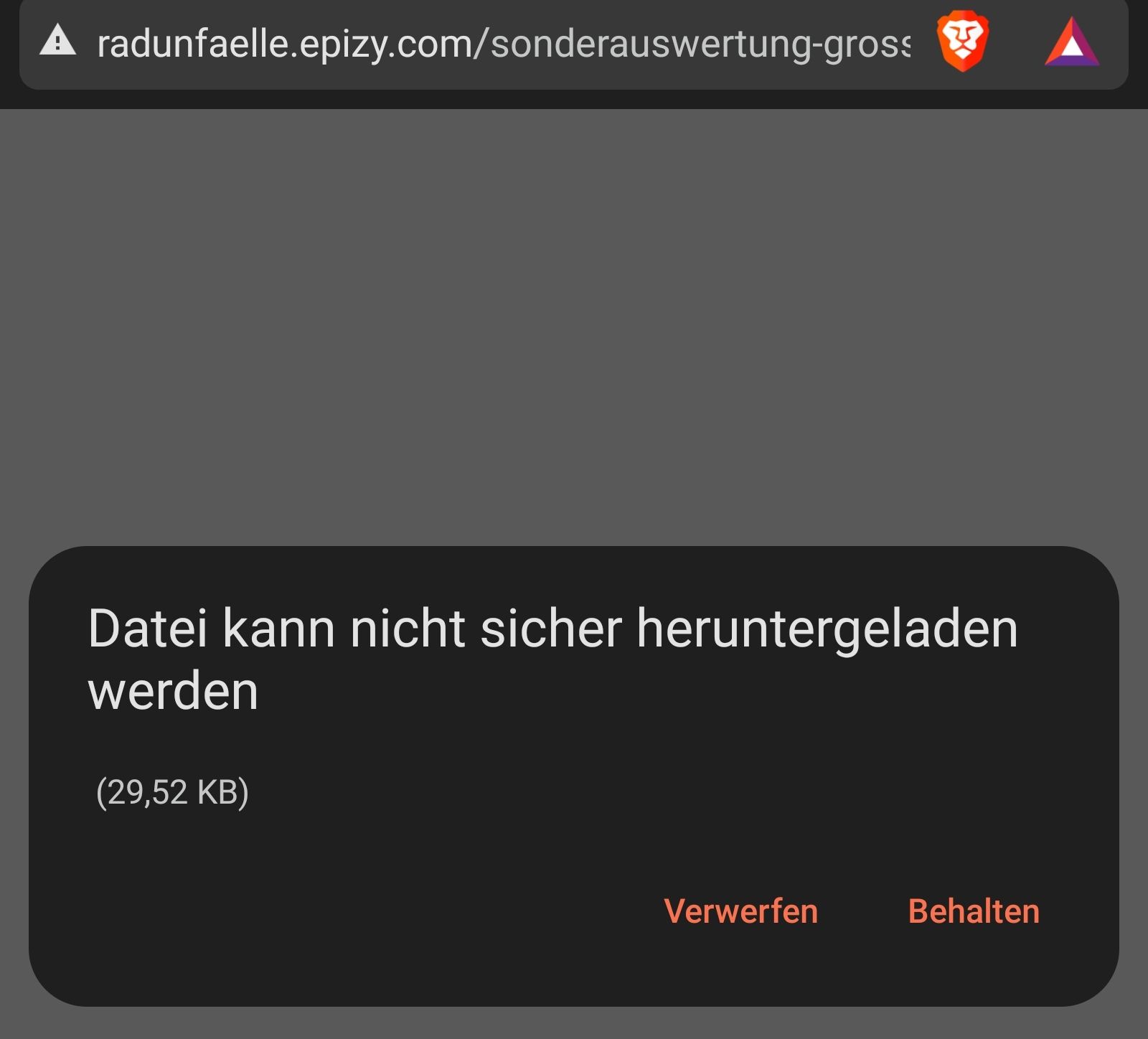Image resolution: width=1148 pixels, height=1039 pixels.
Task: Tap Verwerfen to discard the download
Action: 740,911
